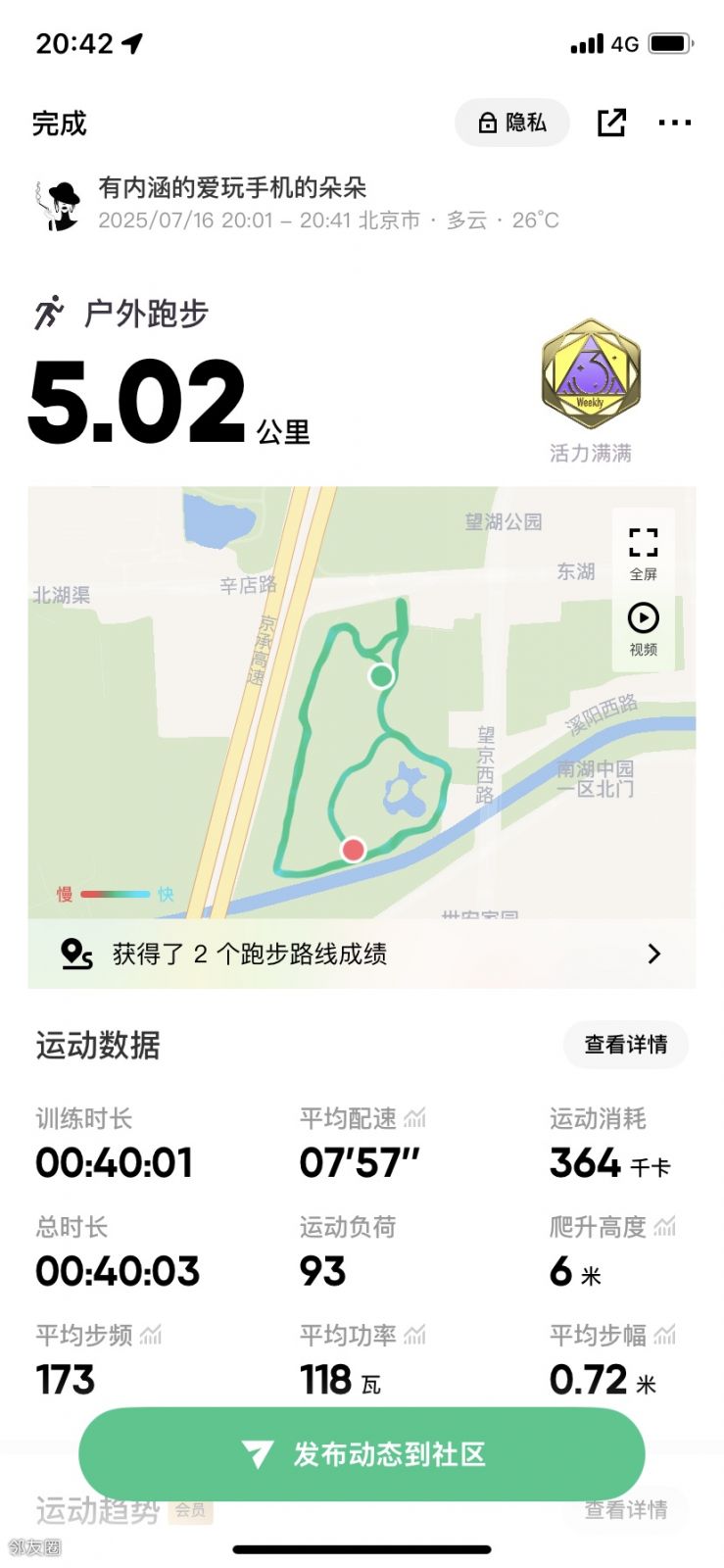The width and height of the screenshot is (724, 1568).
Task: Play the 视频 route video
Action: [643, 627]
